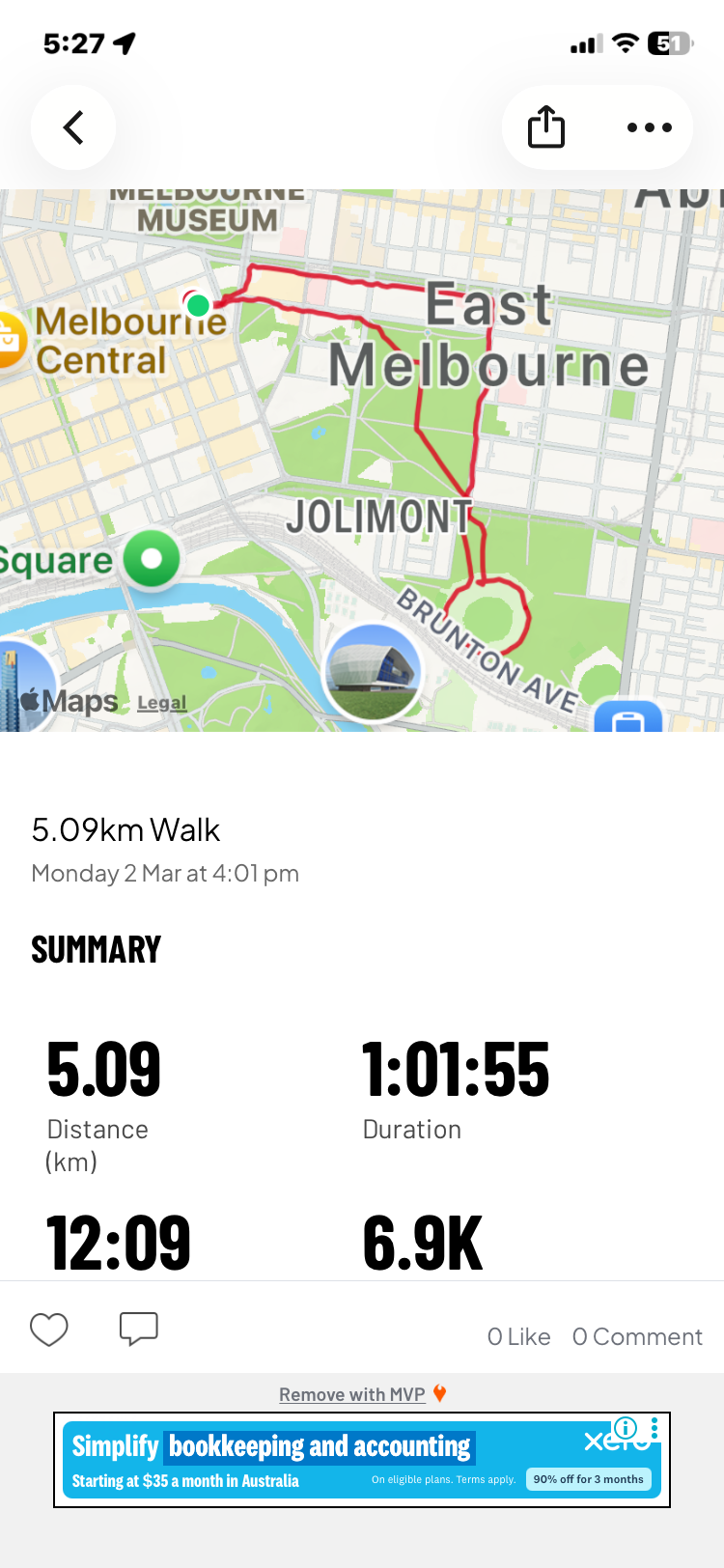View the 0 Comment list
Image resolution: width=724 pixels, height=1568 pixels.
tap(637, 1336)
